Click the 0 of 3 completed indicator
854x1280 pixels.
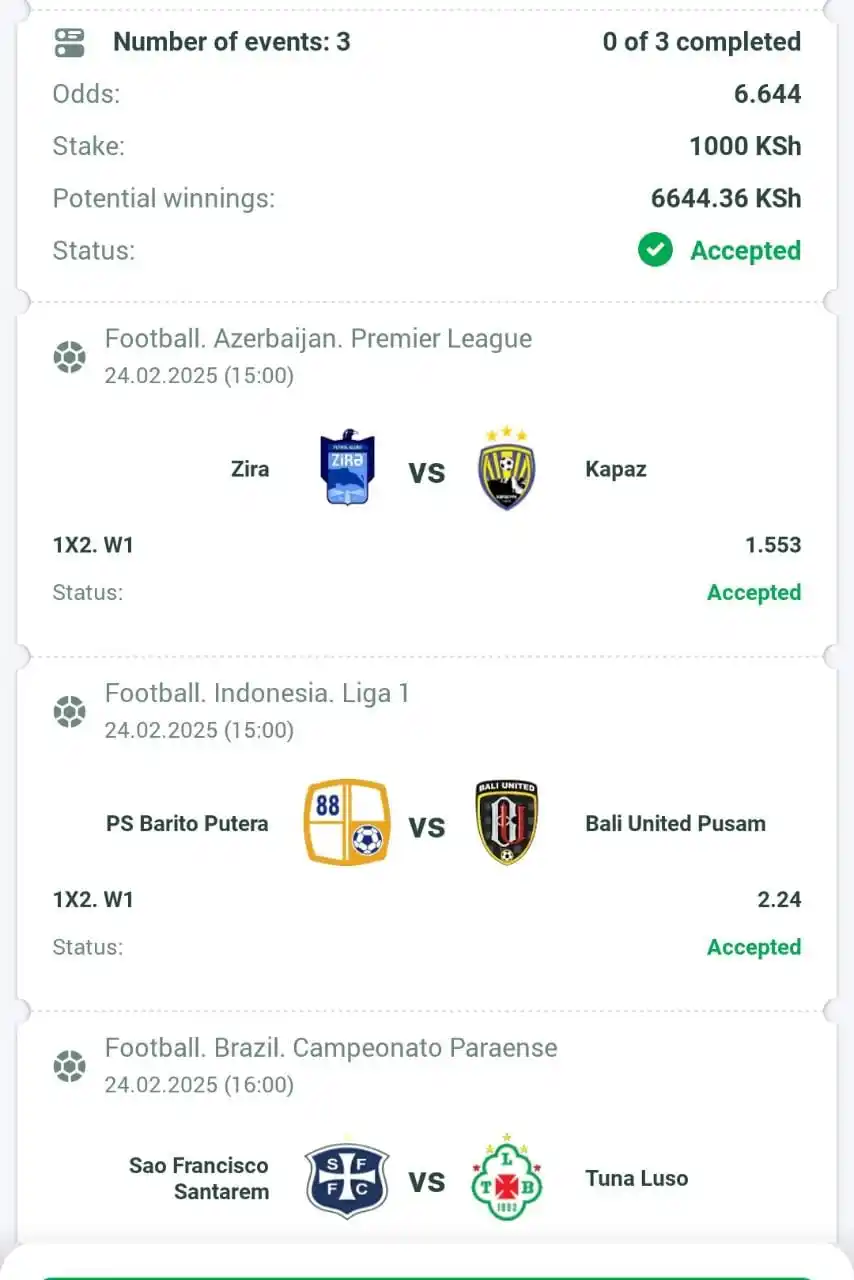point(700,41)
